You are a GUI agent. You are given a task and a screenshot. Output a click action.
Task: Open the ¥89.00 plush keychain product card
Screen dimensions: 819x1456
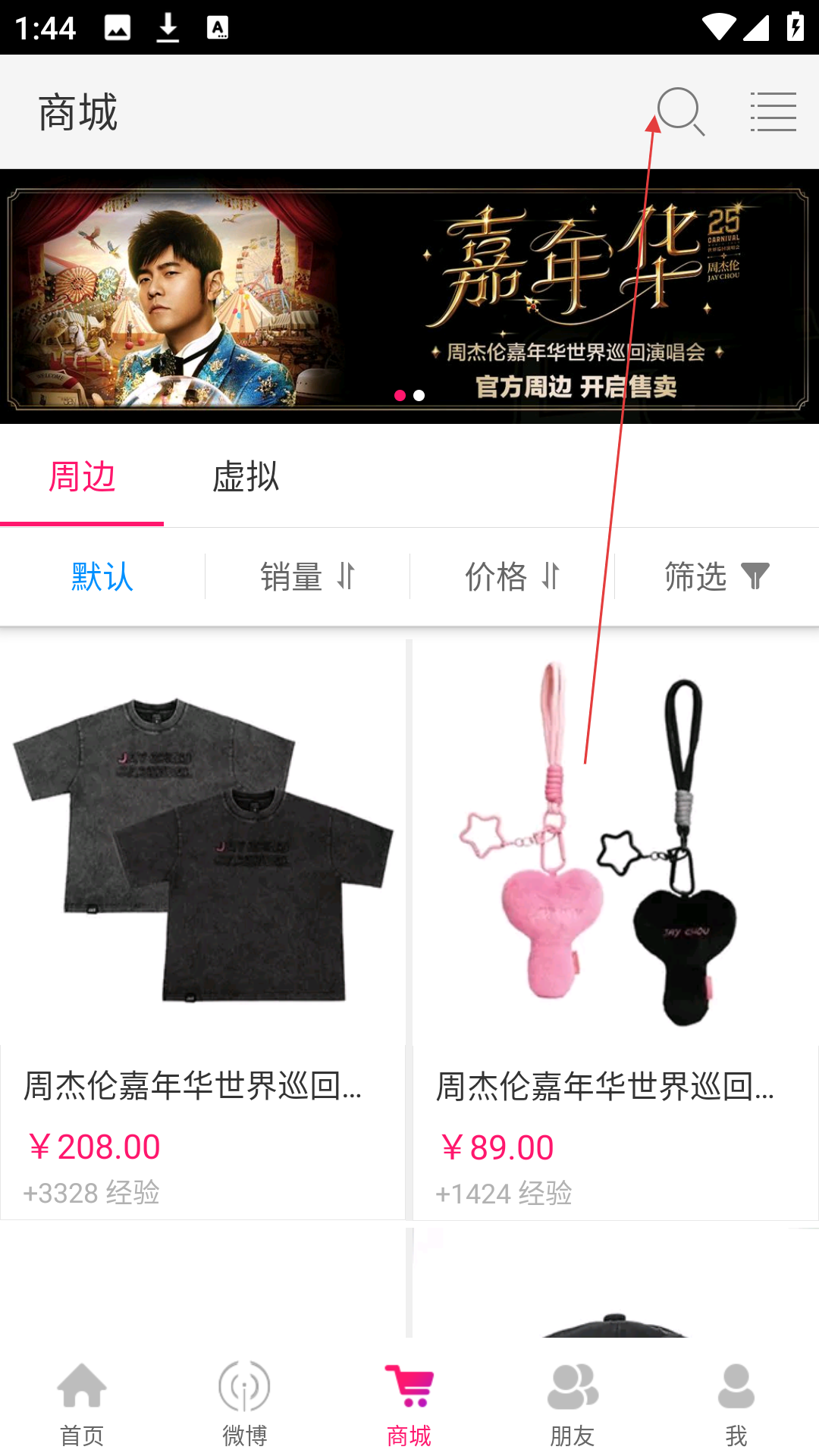[615, 929]
